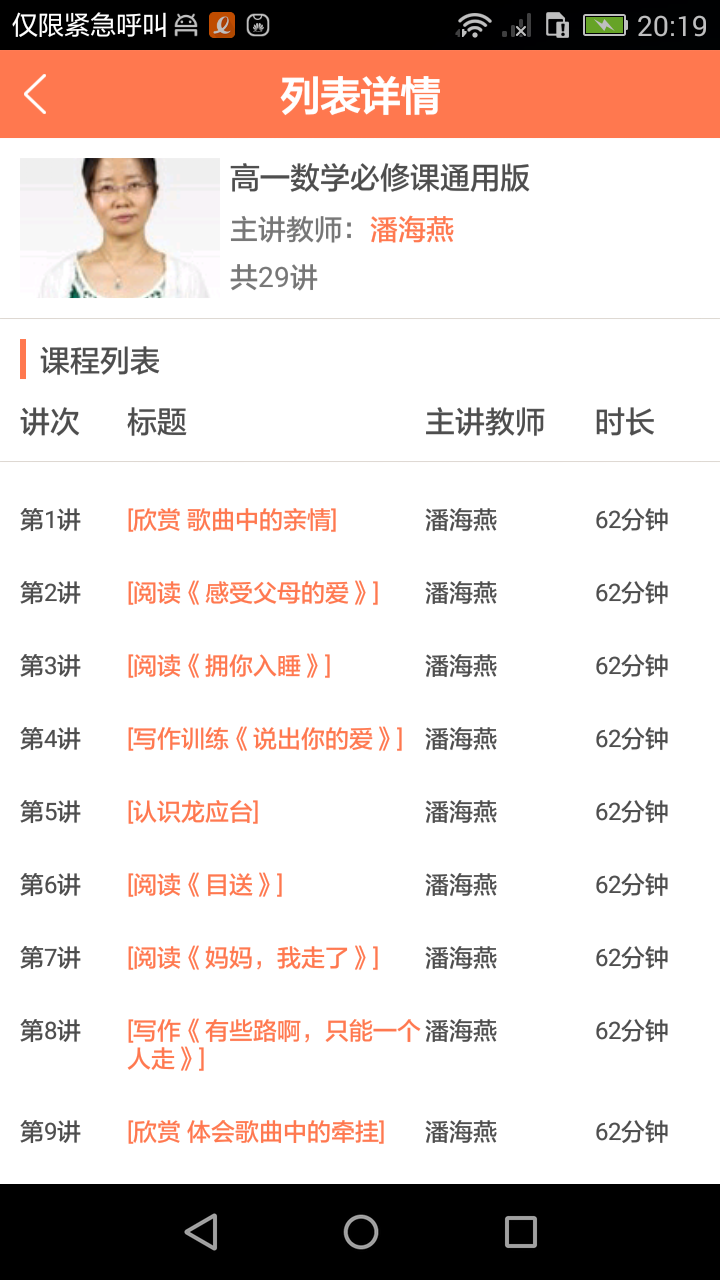Tap lesson 5 [认识龙应台]

(193, 812)
